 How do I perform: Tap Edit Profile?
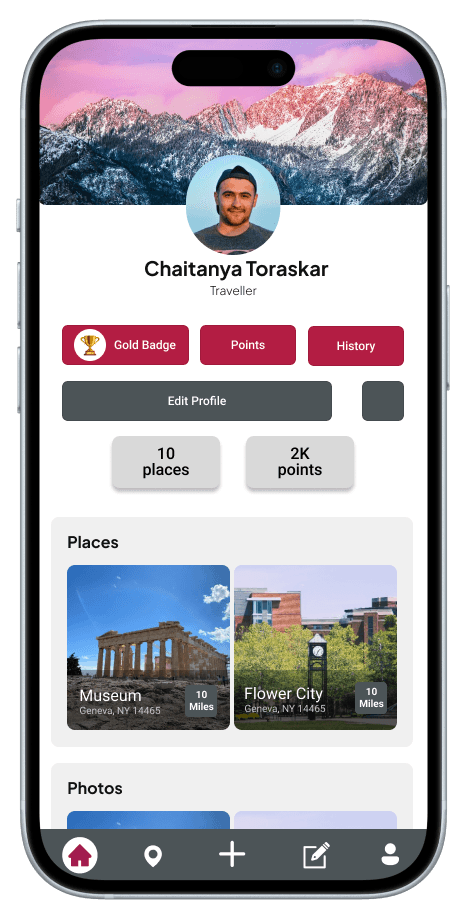(x=197, y=401)
